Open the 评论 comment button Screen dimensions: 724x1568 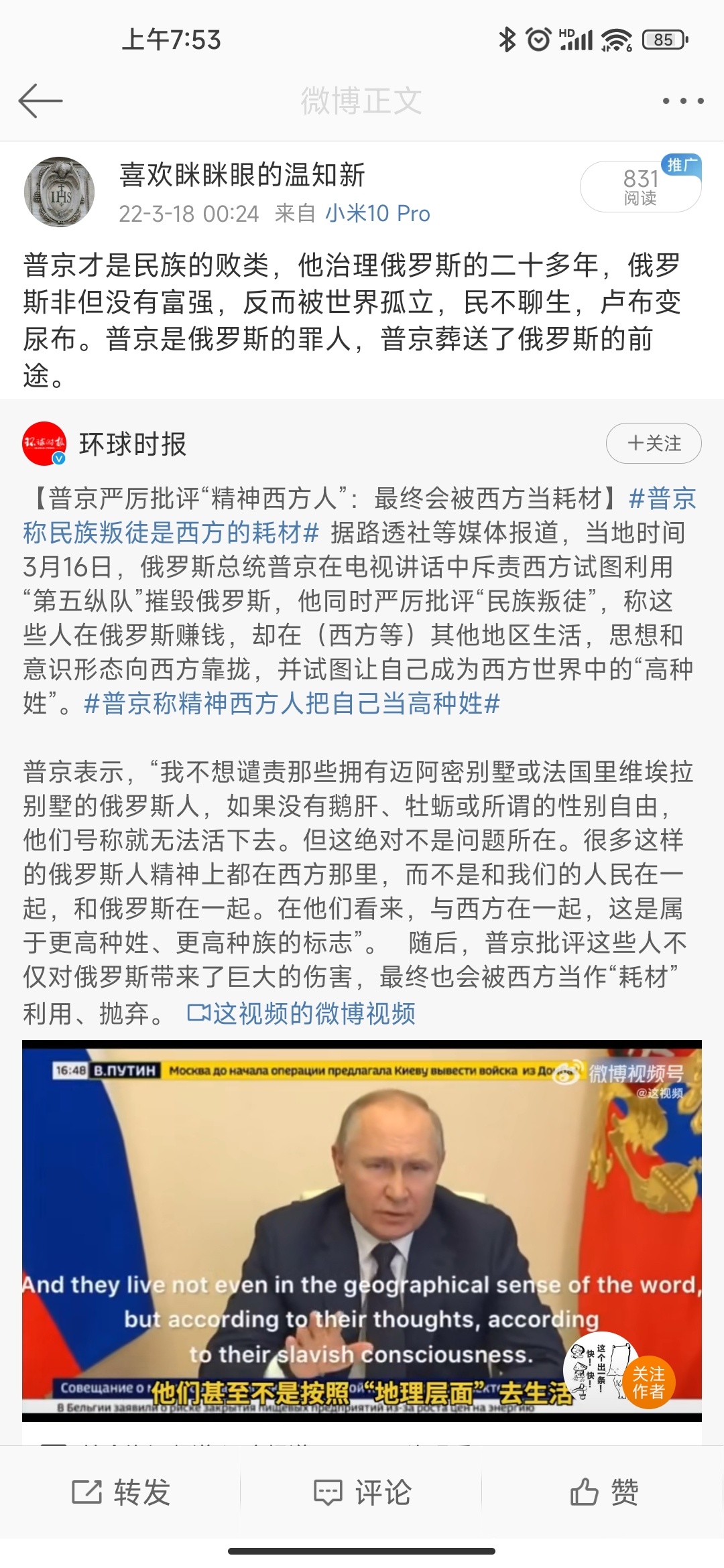362,1492
